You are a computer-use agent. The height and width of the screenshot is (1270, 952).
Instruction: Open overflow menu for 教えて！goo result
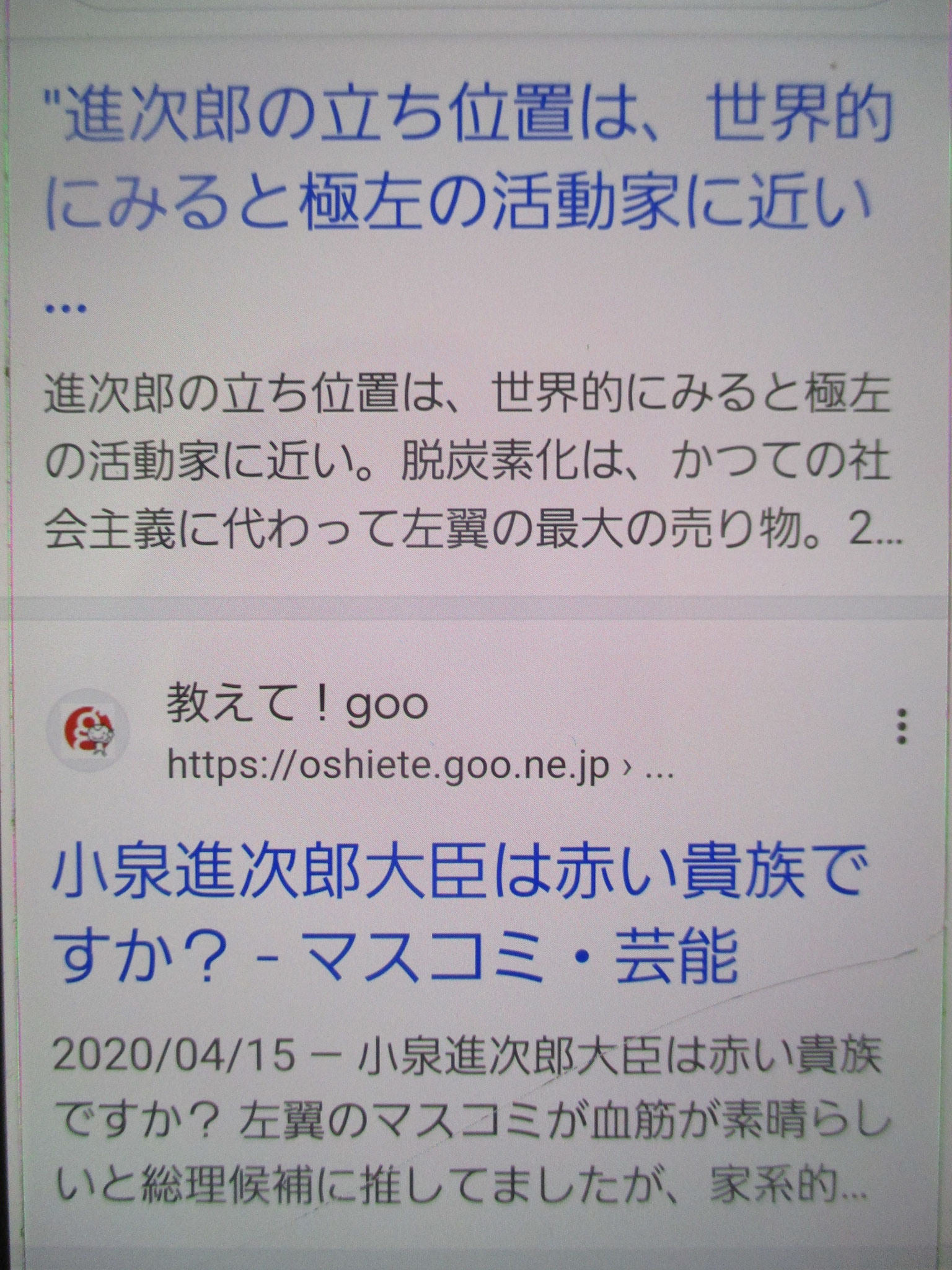(902, 727)
